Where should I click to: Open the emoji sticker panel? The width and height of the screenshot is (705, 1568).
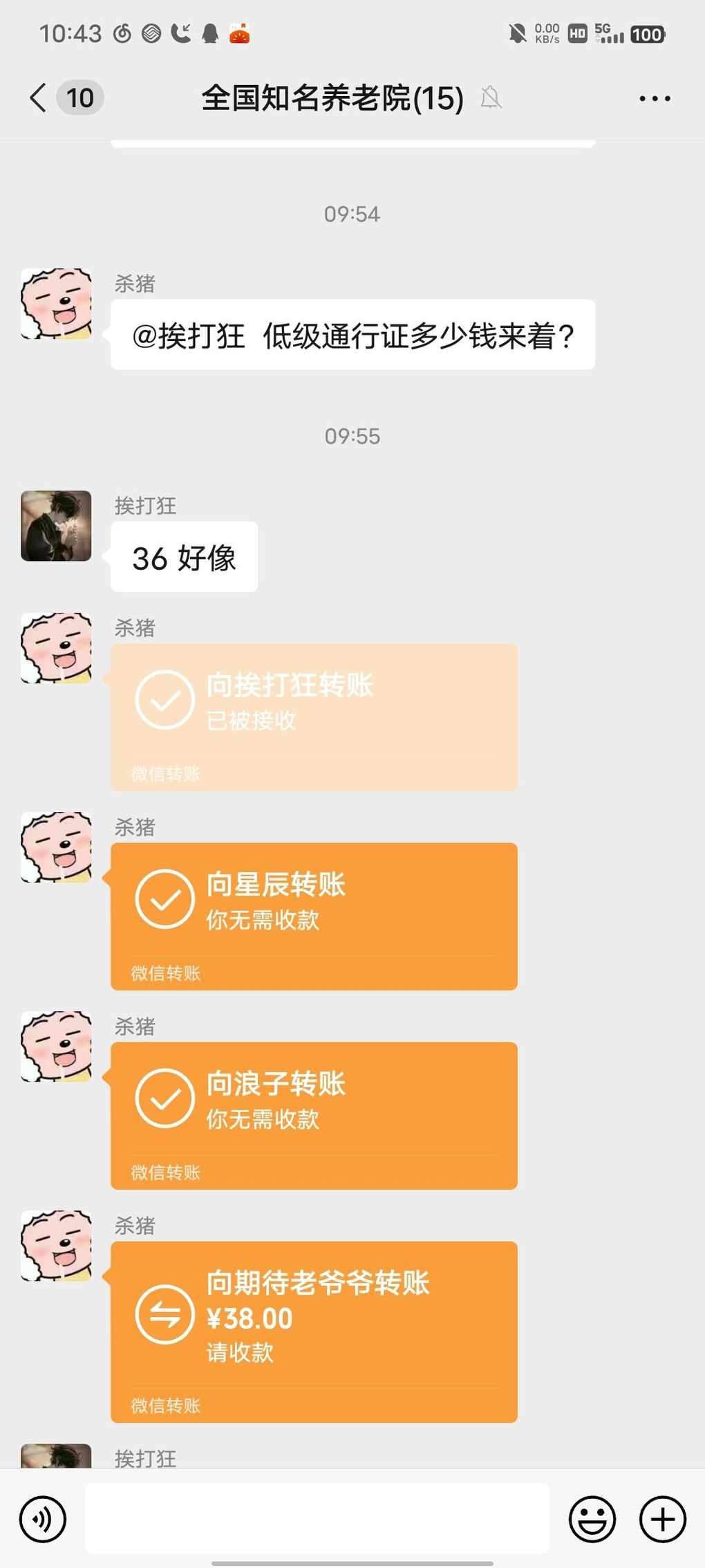(592, 1520)
